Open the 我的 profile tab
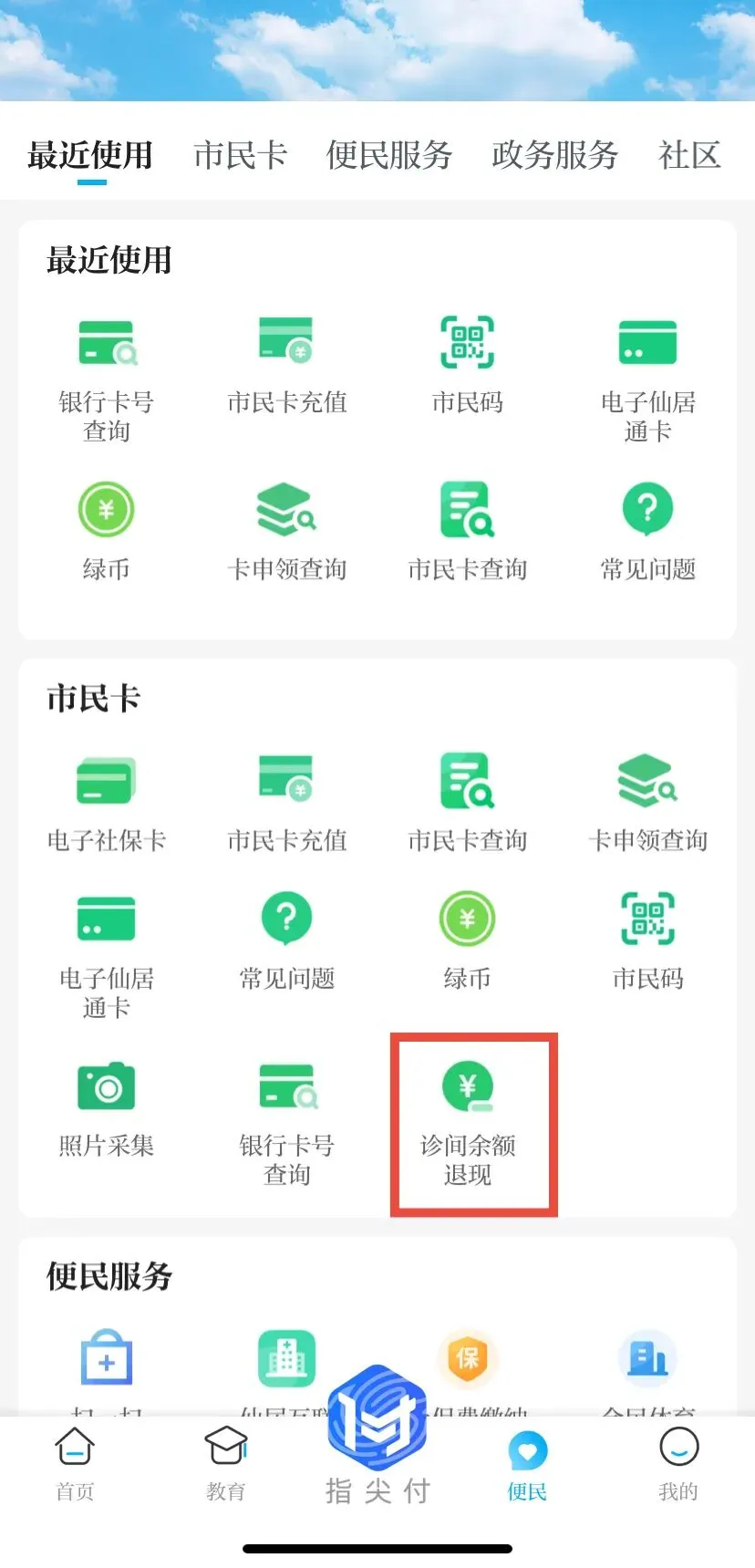 pyautogui.click(x=678, y=1465)
